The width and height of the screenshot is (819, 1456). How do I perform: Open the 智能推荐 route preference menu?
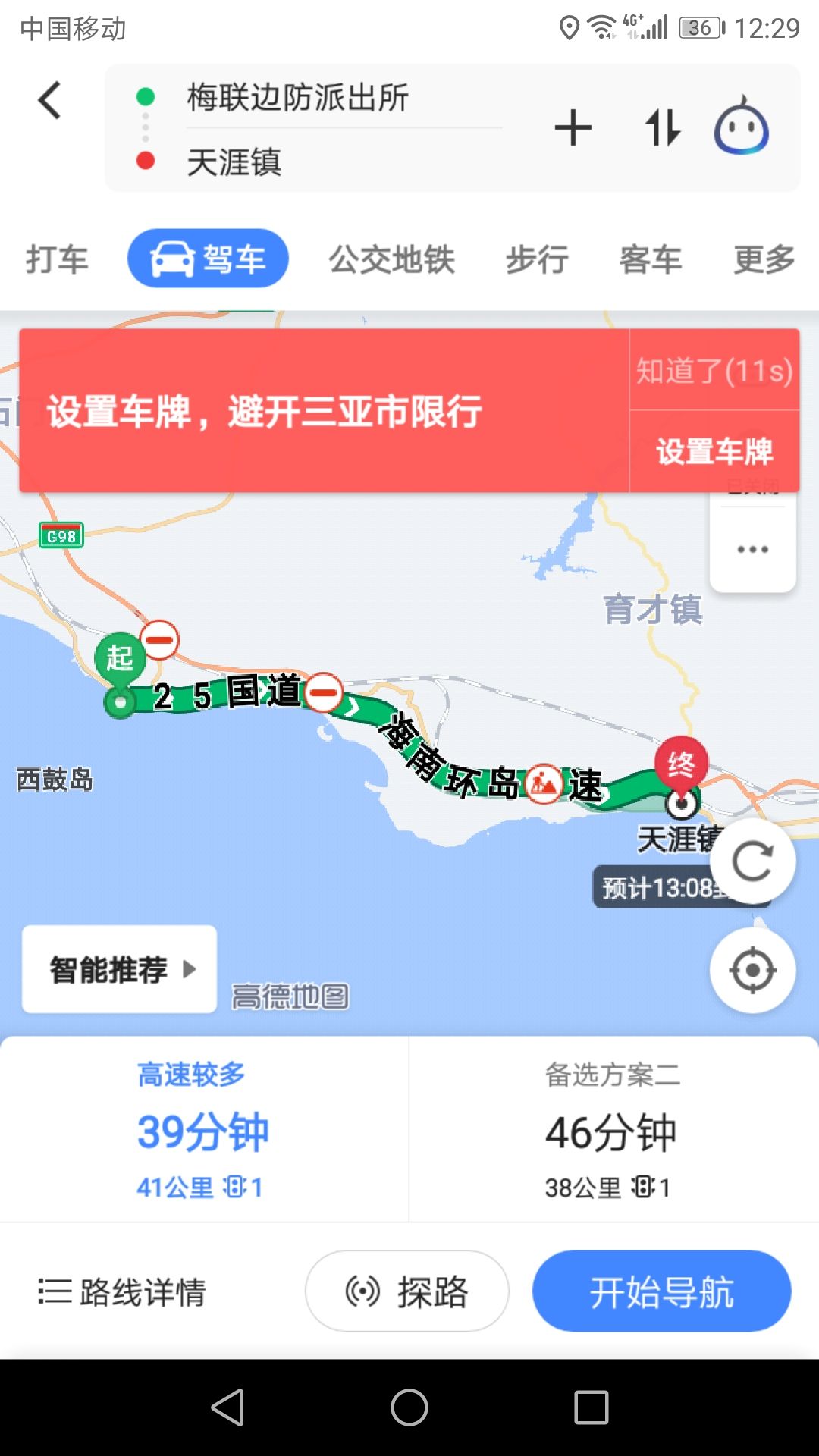pyautogui.click(x=120, y=969)
